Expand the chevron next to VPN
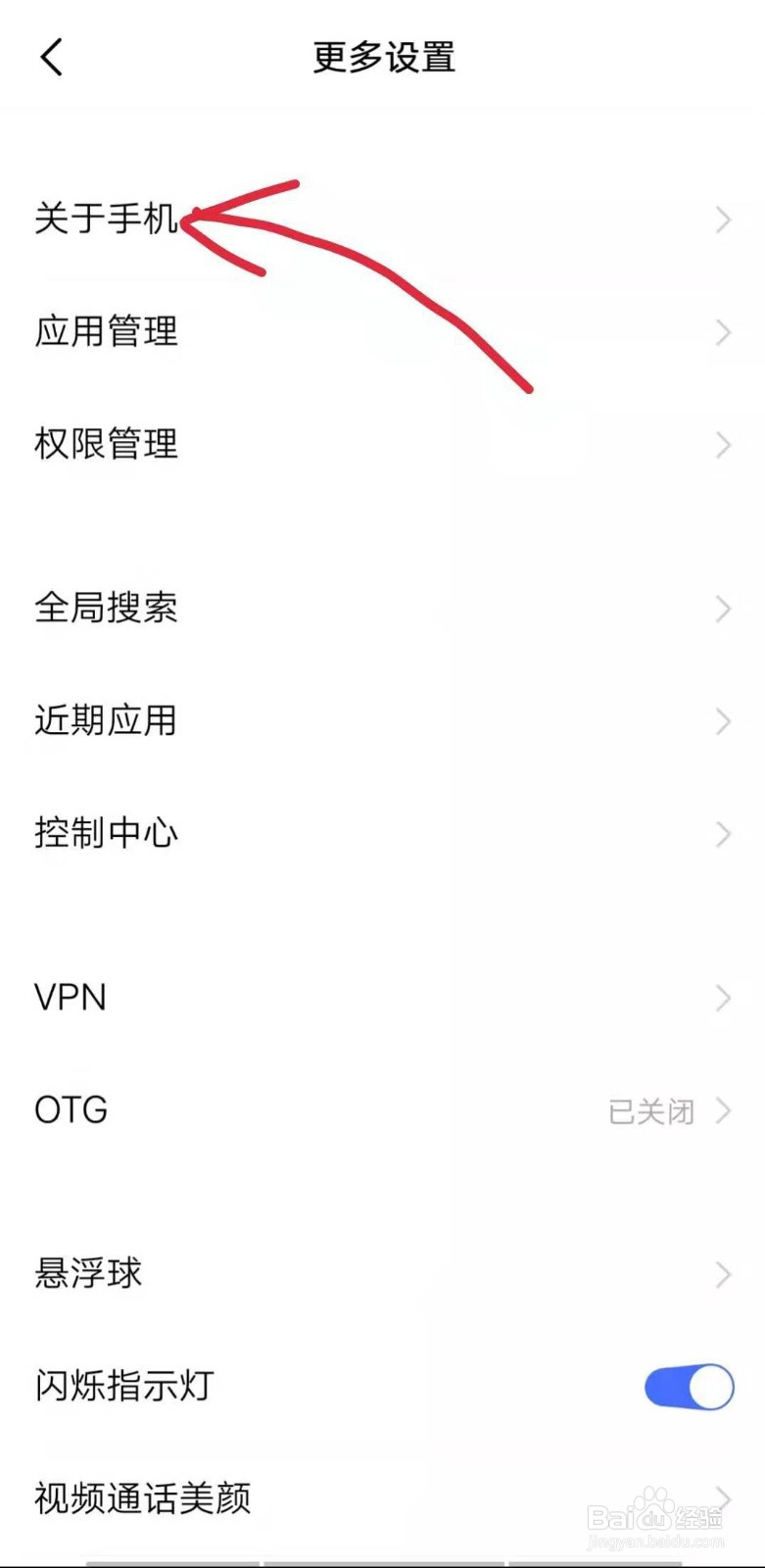 click(x=722, y=997)
